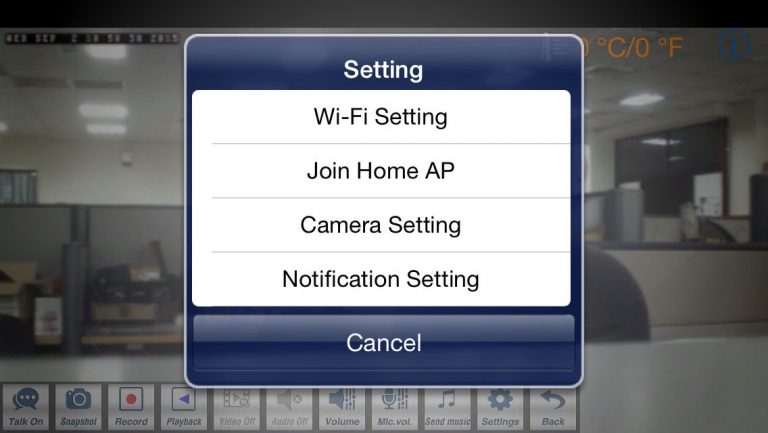Take a snapshot of camera view
This screenshot has width=768, height=433.
coord(78,407)
